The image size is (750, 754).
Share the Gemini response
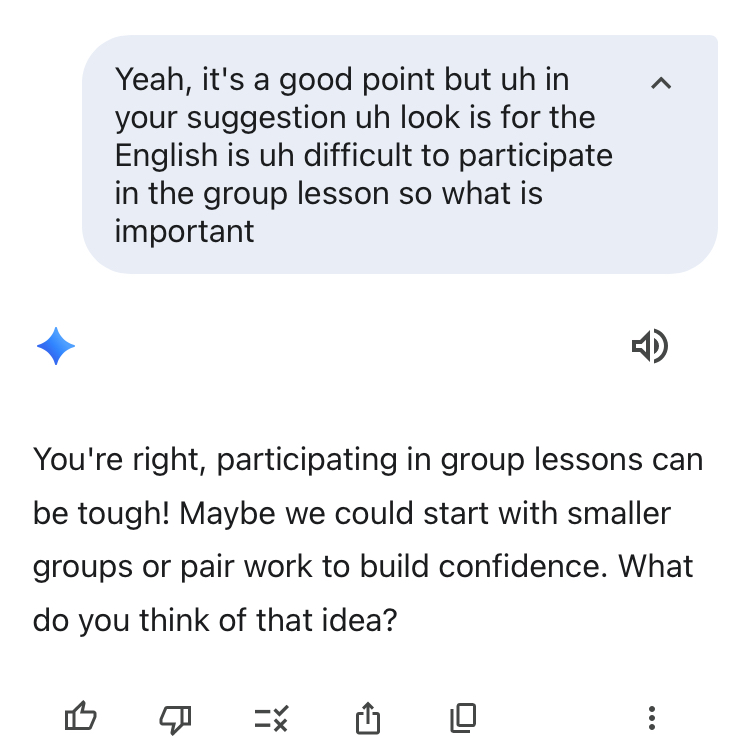368,716
